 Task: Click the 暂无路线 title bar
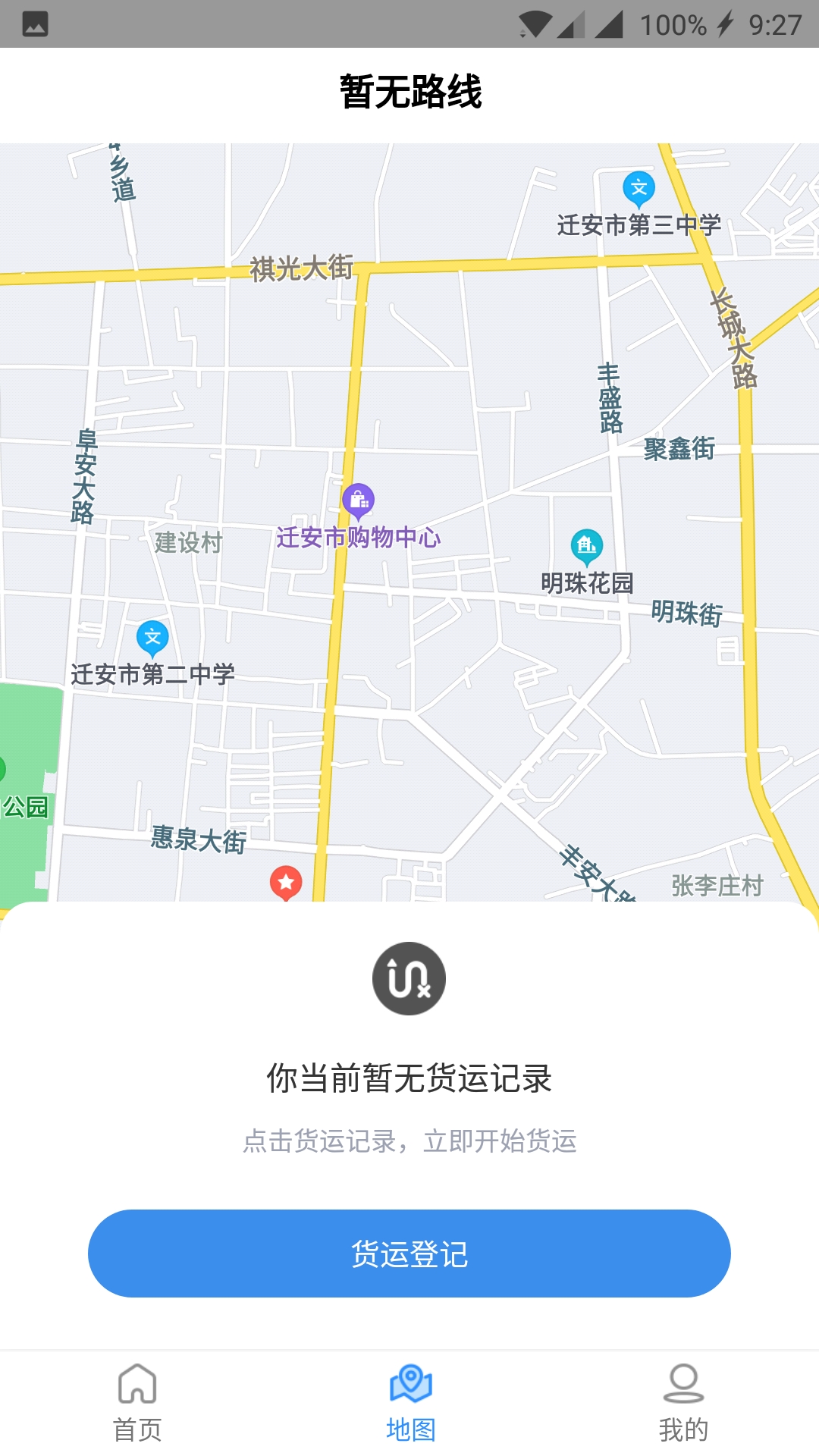(x=409, y=91)
